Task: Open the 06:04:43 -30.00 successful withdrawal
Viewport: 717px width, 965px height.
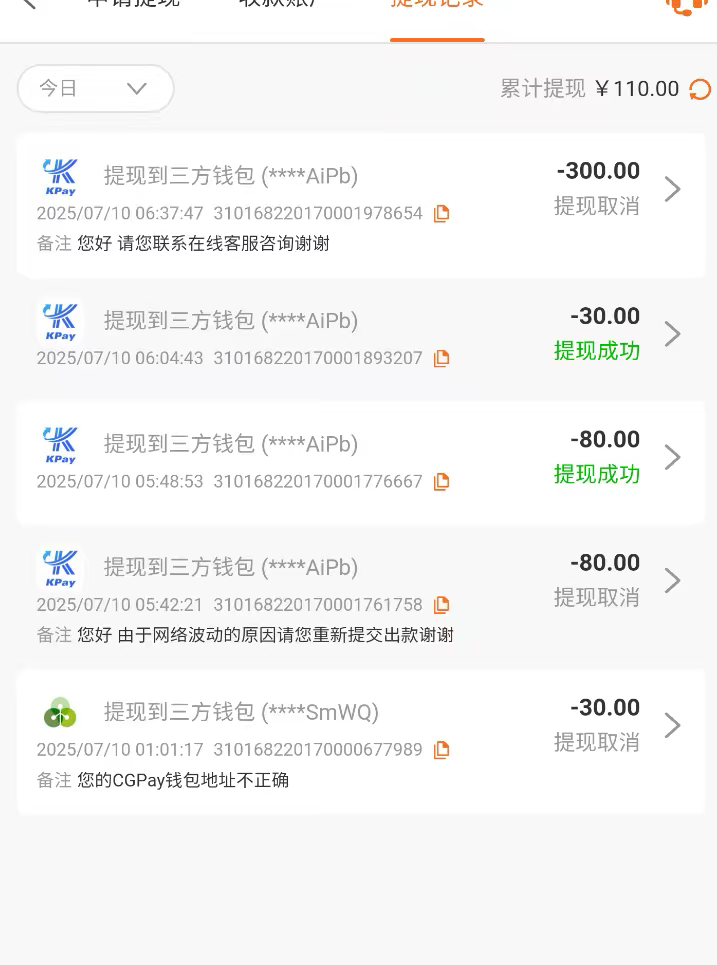Action: coord(672,334)
